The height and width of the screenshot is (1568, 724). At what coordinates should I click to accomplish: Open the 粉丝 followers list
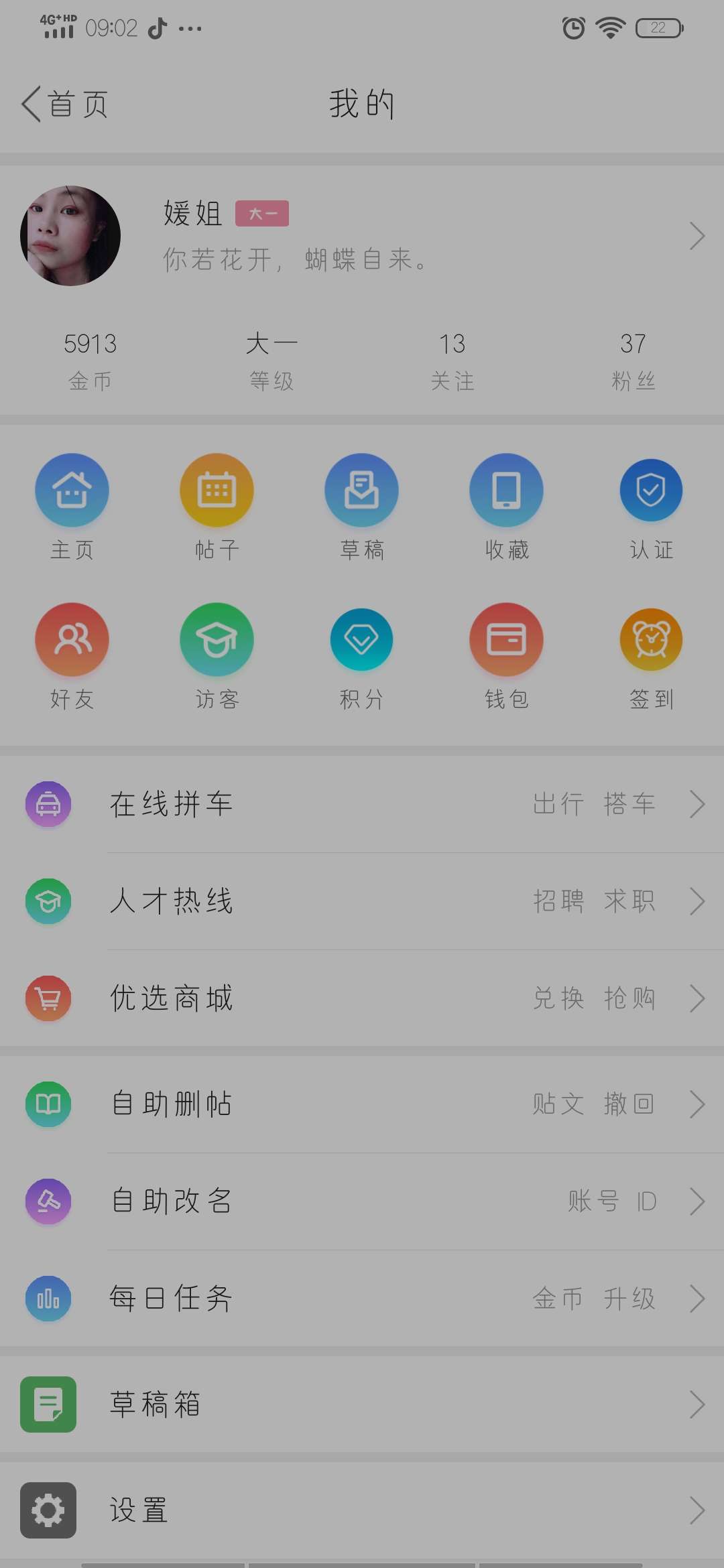point(633,361)
